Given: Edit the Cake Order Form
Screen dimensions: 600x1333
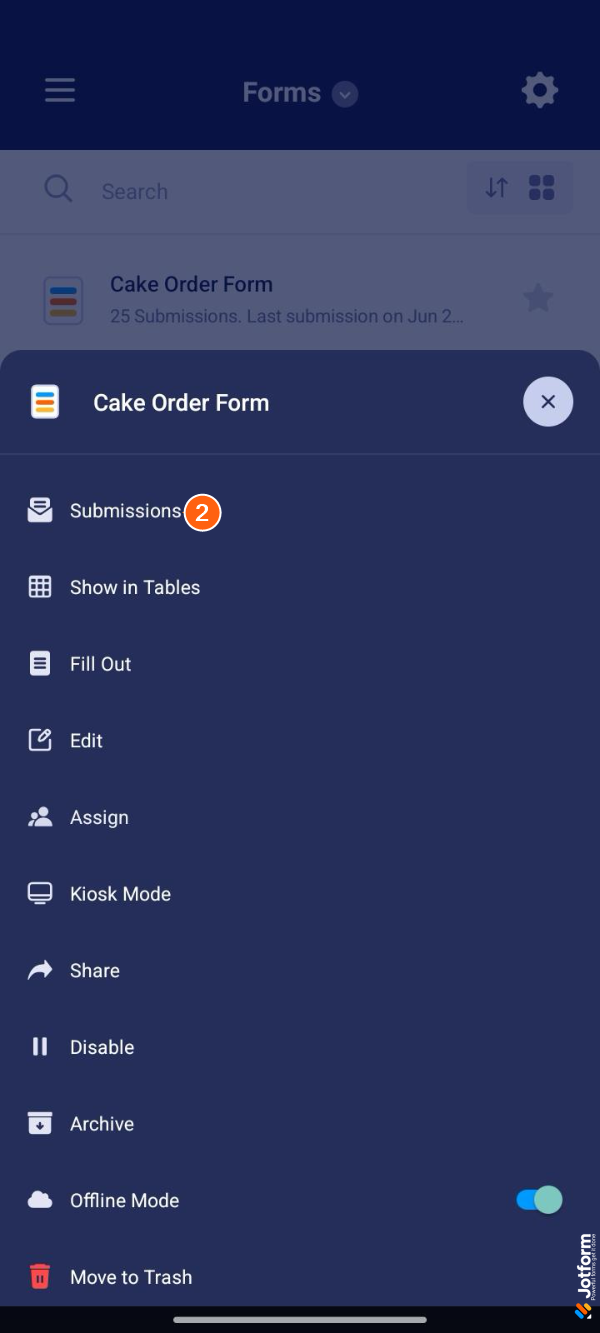Looking at the screenshot, I should 86,741.
